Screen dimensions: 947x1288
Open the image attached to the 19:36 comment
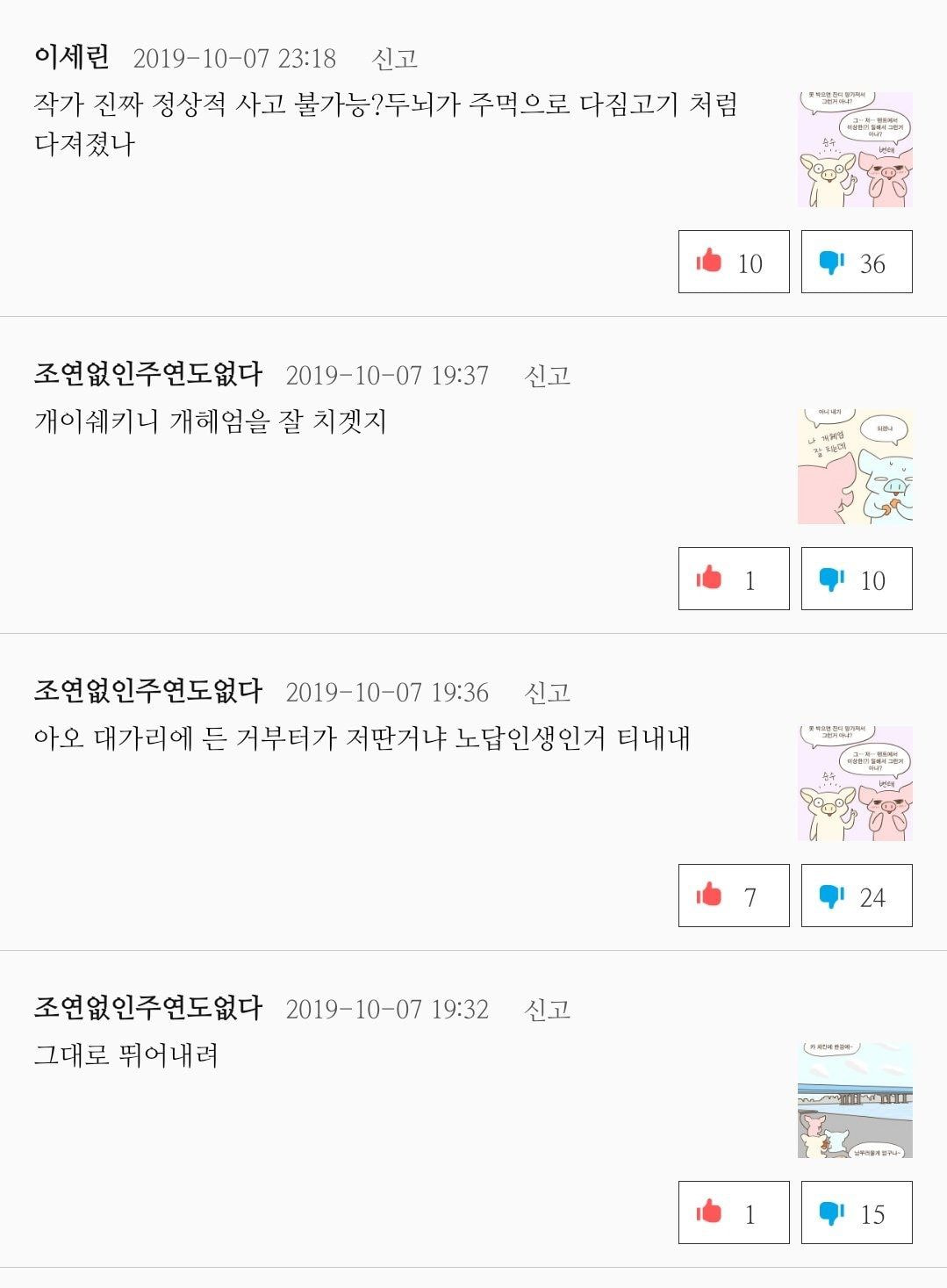click(x=854, y=784)
